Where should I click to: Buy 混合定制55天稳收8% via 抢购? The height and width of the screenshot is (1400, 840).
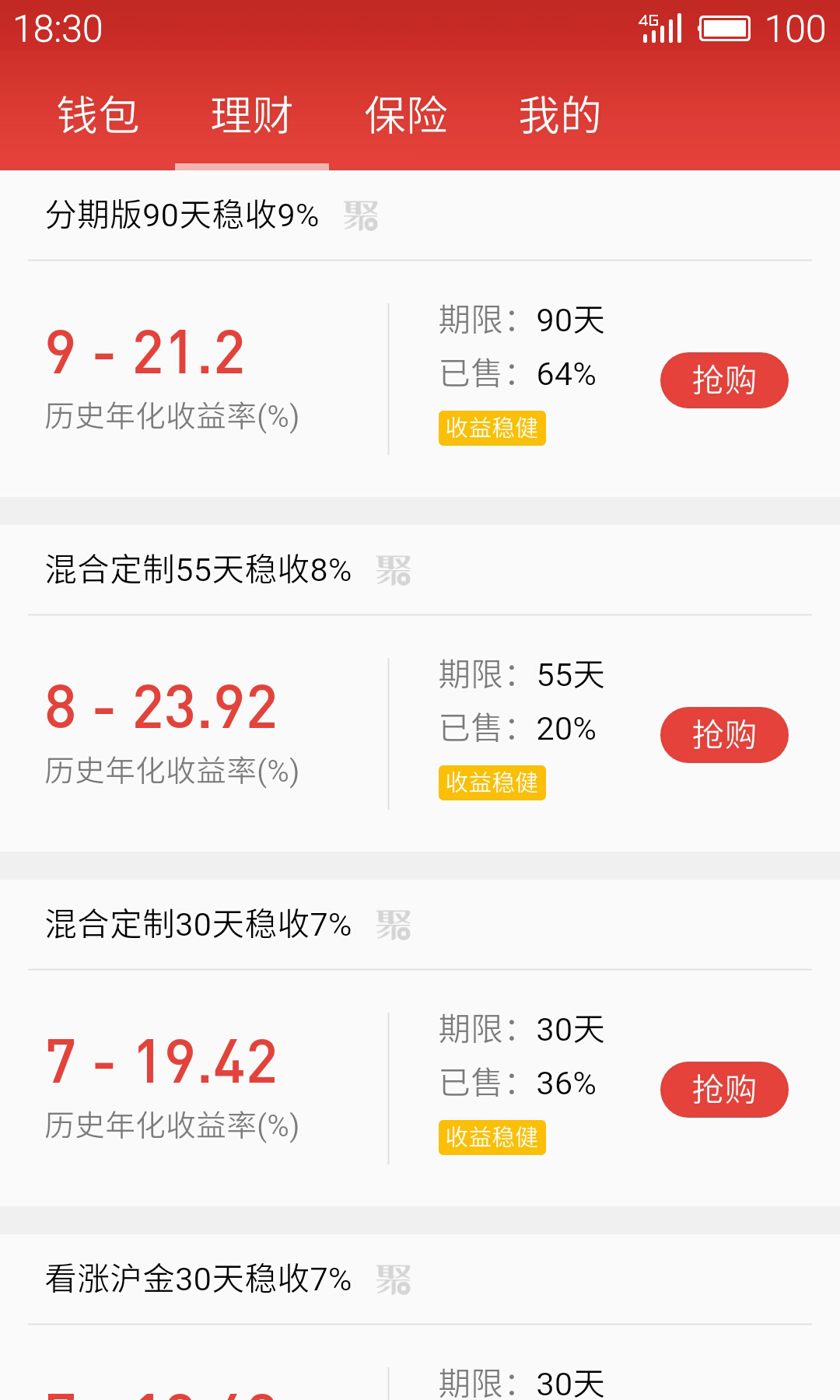tap(723, 735)
